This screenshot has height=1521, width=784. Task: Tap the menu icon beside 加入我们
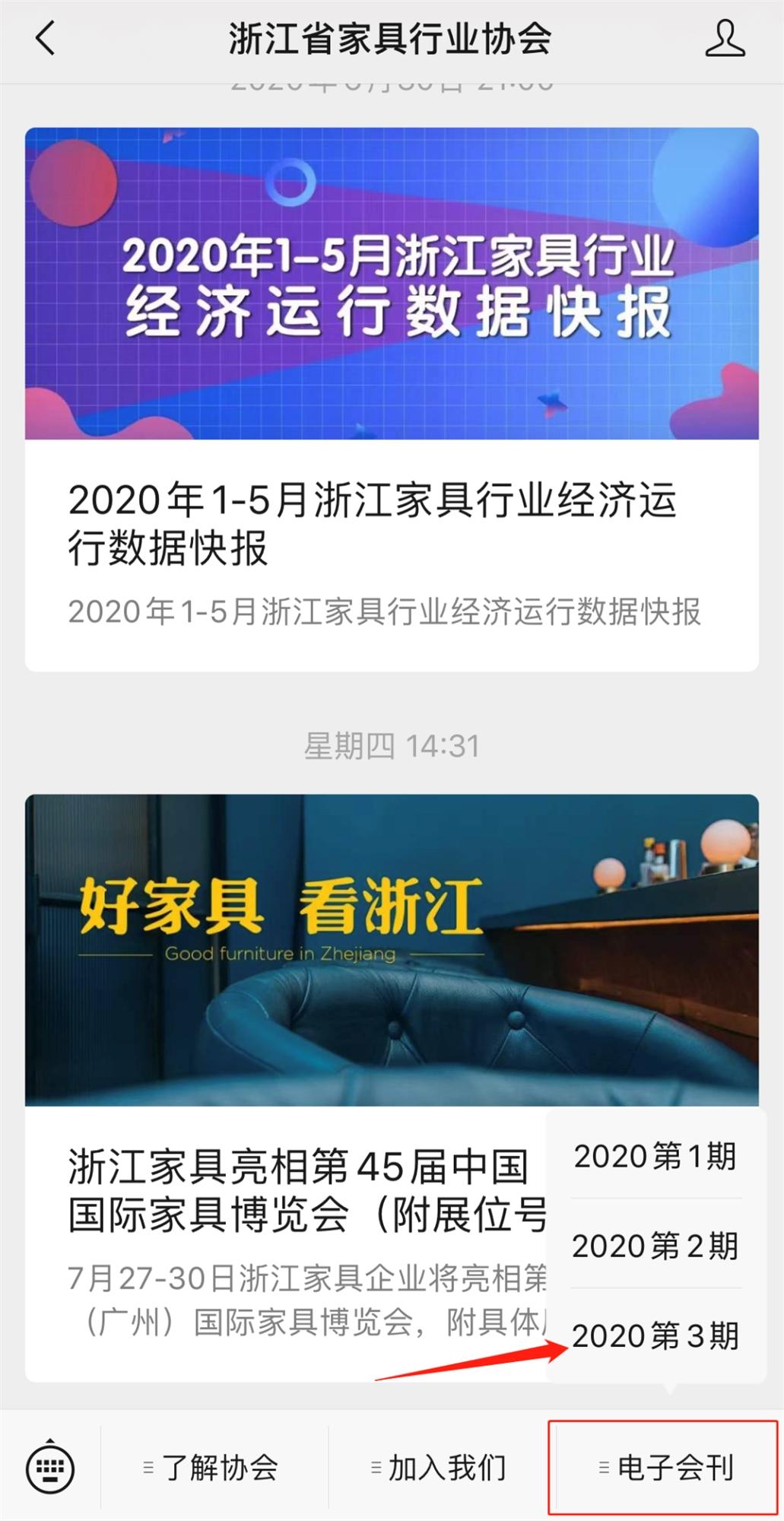pyautogui.click(x=373, y=1466)
